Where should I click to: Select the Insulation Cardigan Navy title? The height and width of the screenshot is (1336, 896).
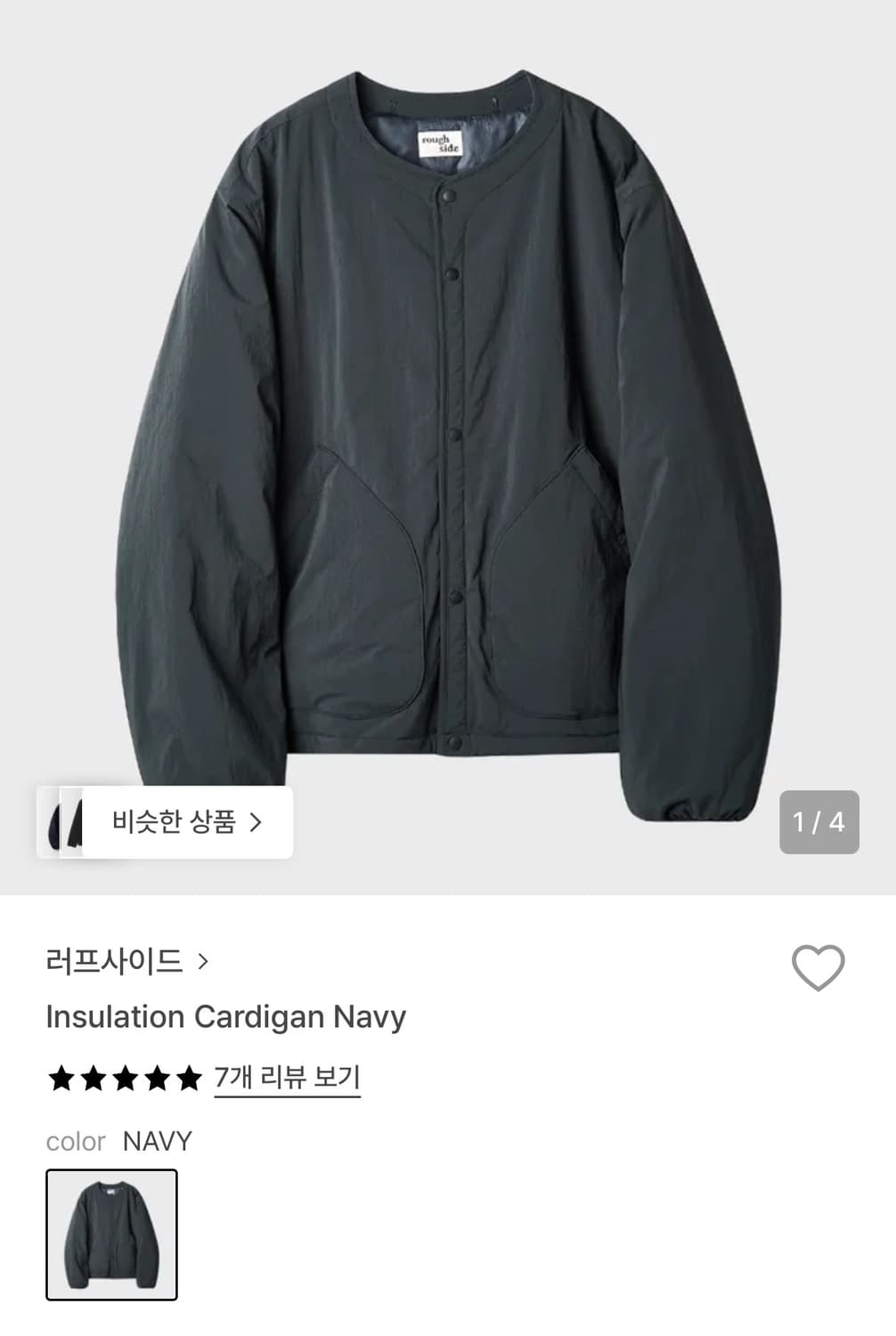click(x=225, y=1017)
